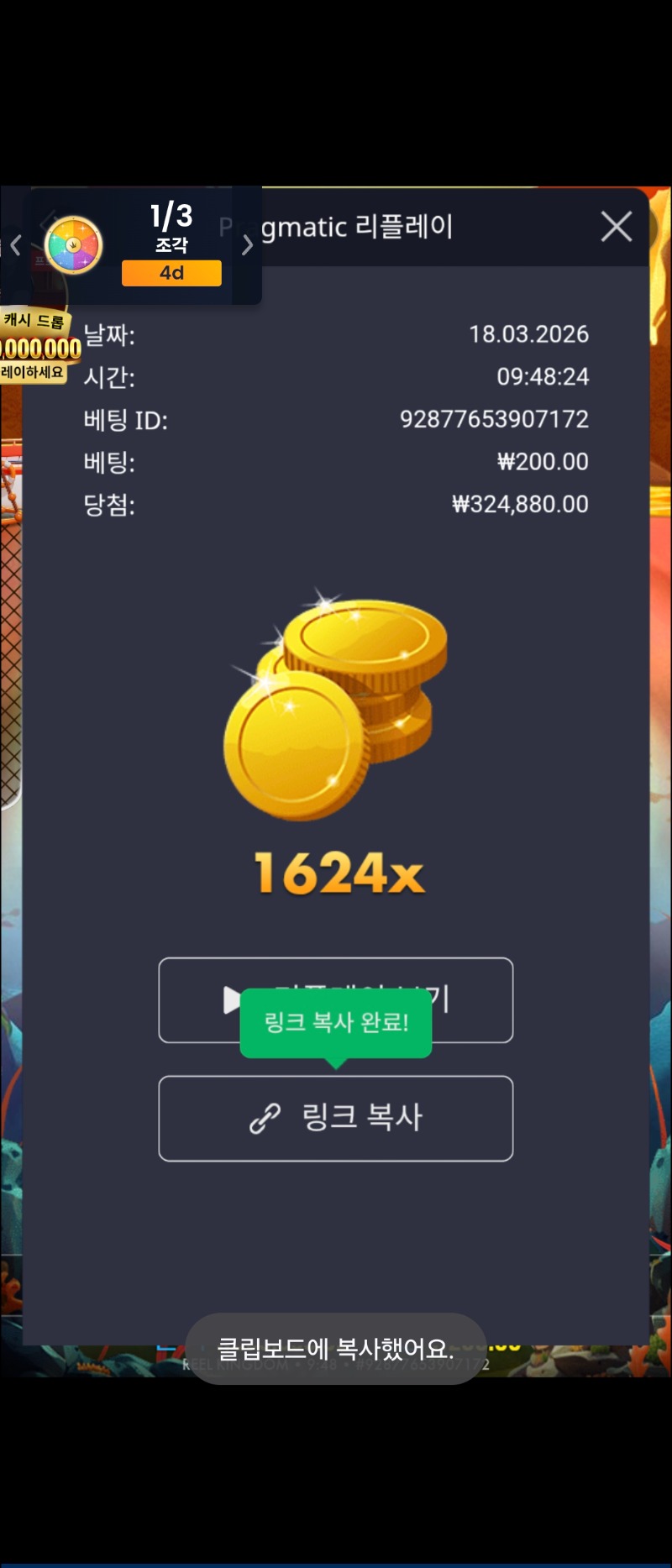
Task: Go to previous piece with left chevron
Action: 15,245
